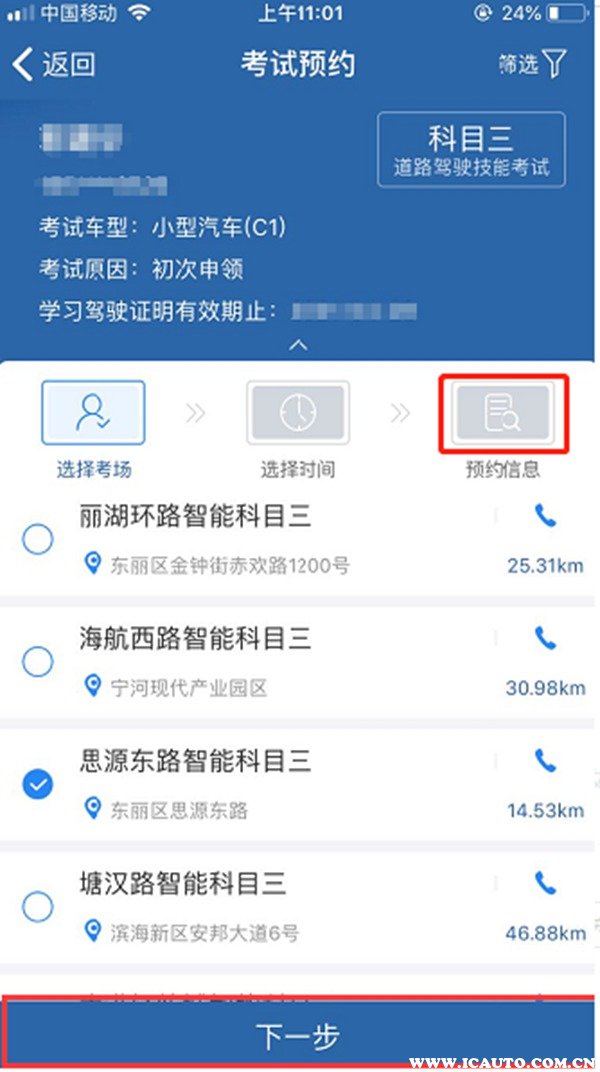Pick 塘汉路智能科目三 exam site

pos(38,907)
